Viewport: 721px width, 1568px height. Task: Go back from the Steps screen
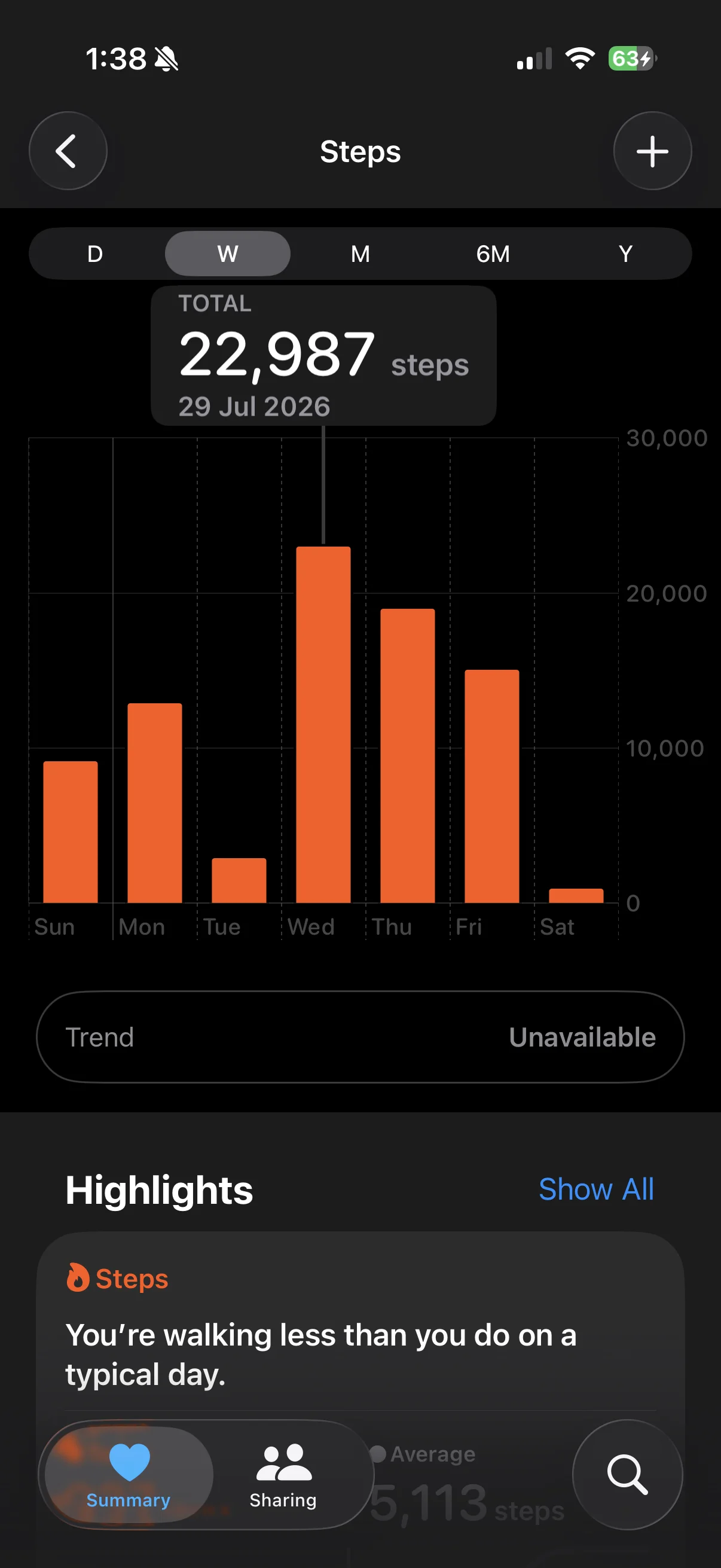pos(68,151)
